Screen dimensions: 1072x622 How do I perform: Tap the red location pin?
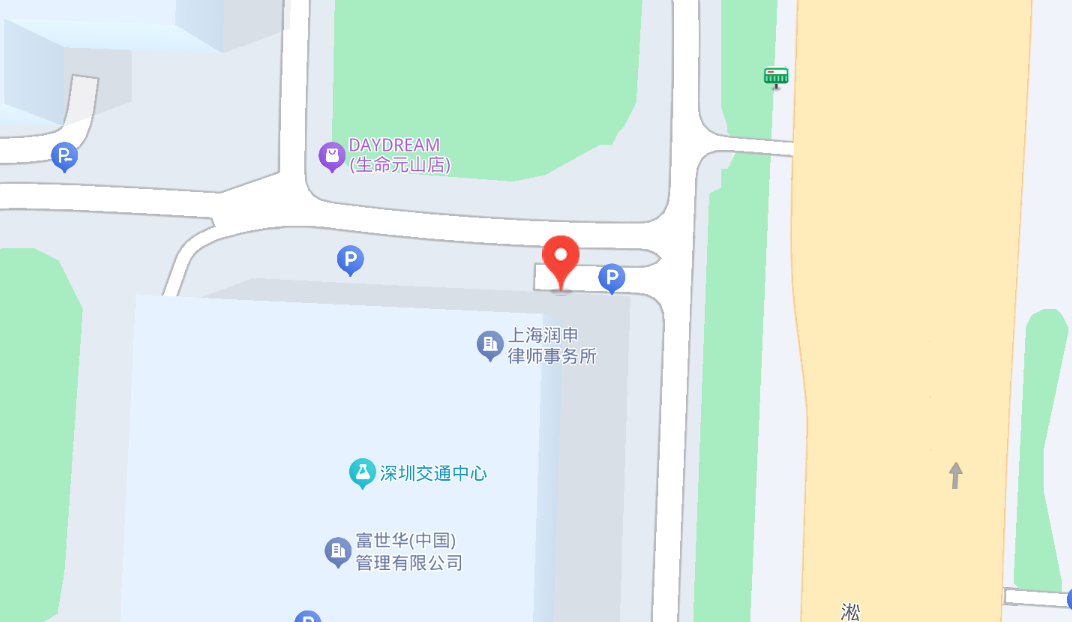560,259
